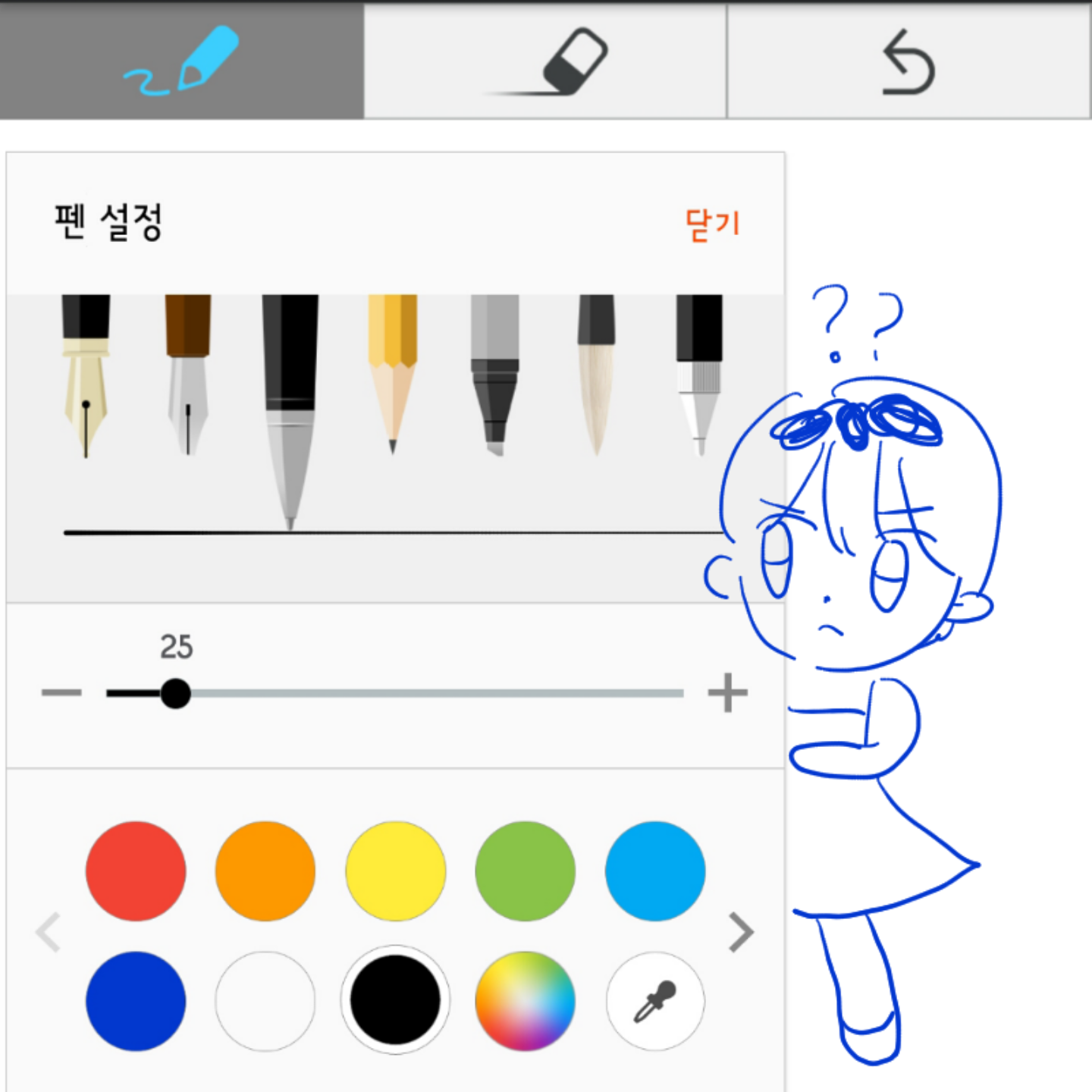Image resolution: width=1092 pixels, height=1092 pixels.
Task: Undo the last stroke
Action: point(908,61)
